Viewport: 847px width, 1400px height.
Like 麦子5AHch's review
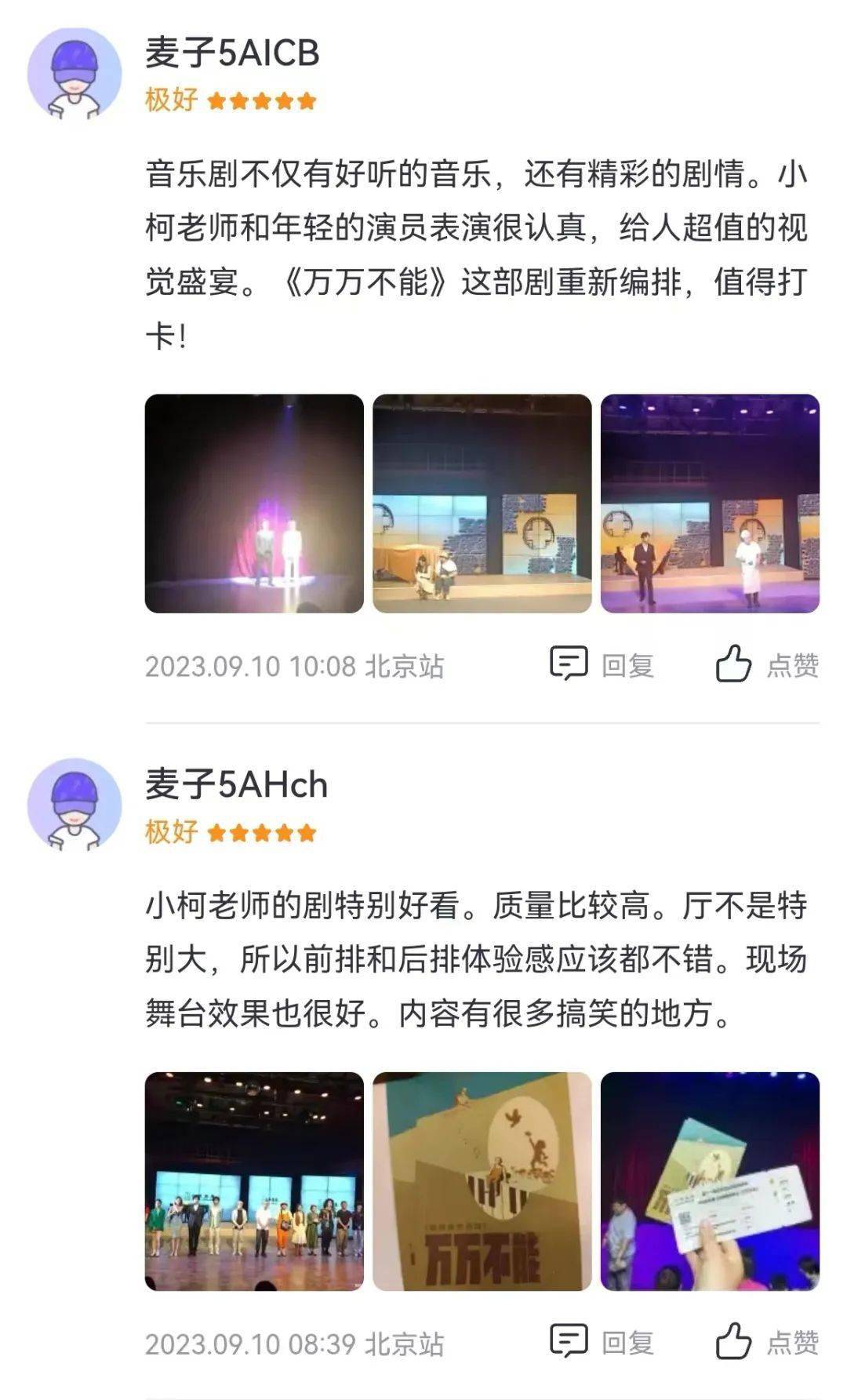click(x=766, y=1342)
